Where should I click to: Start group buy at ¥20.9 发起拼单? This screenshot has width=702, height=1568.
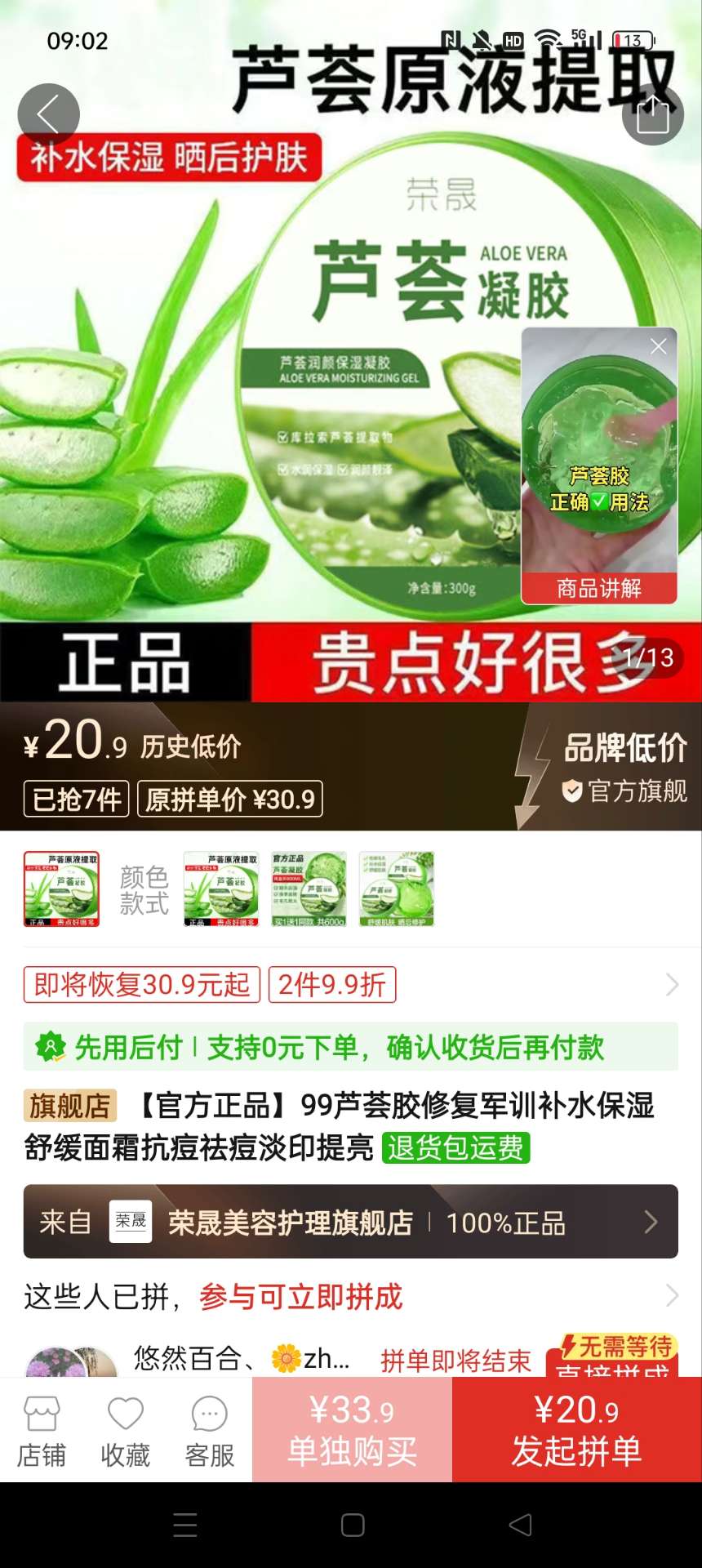(x=576, y=1430)
